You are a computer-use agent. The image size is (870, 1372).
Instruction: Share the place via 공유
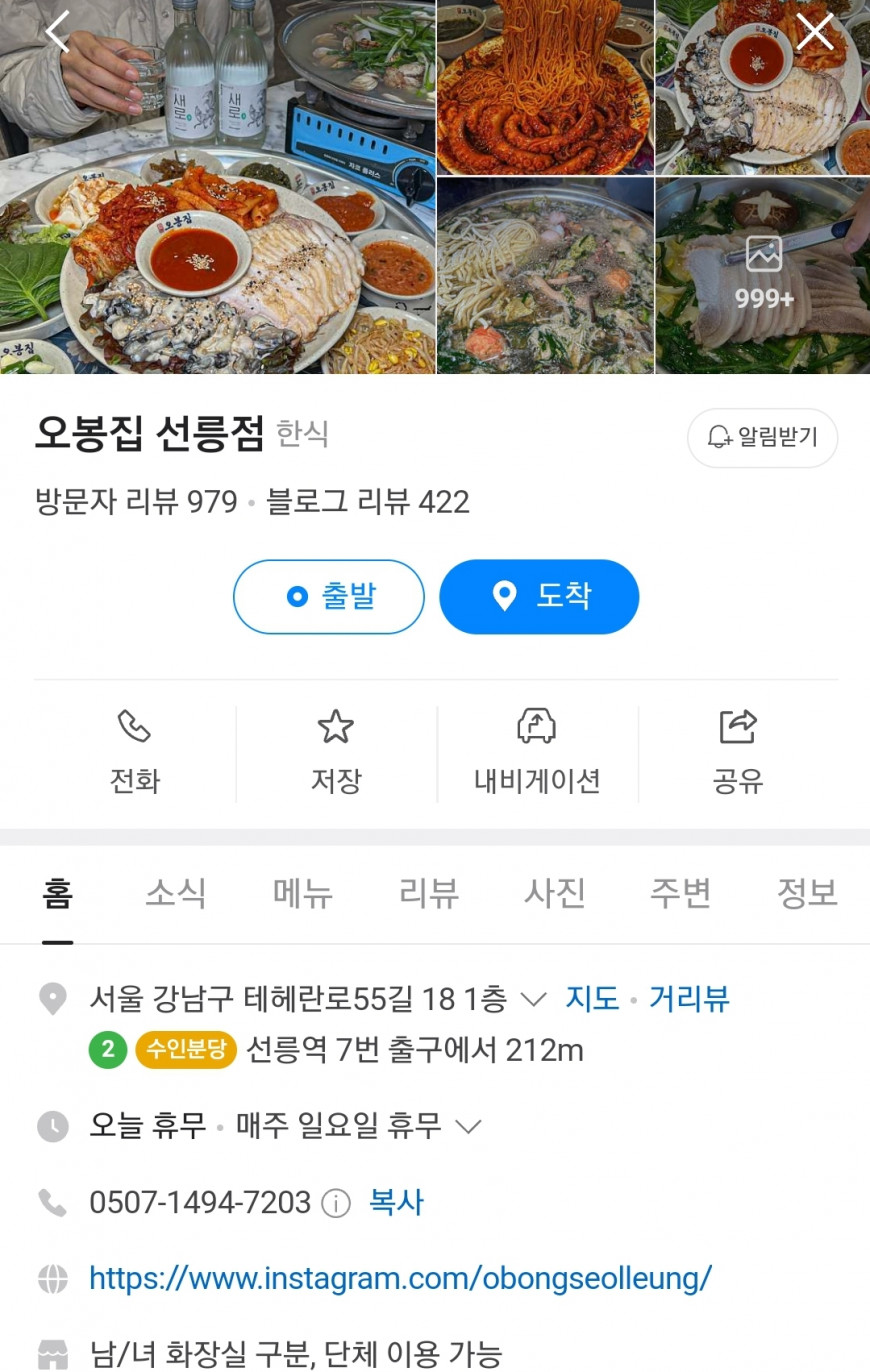tap(738, 753)
